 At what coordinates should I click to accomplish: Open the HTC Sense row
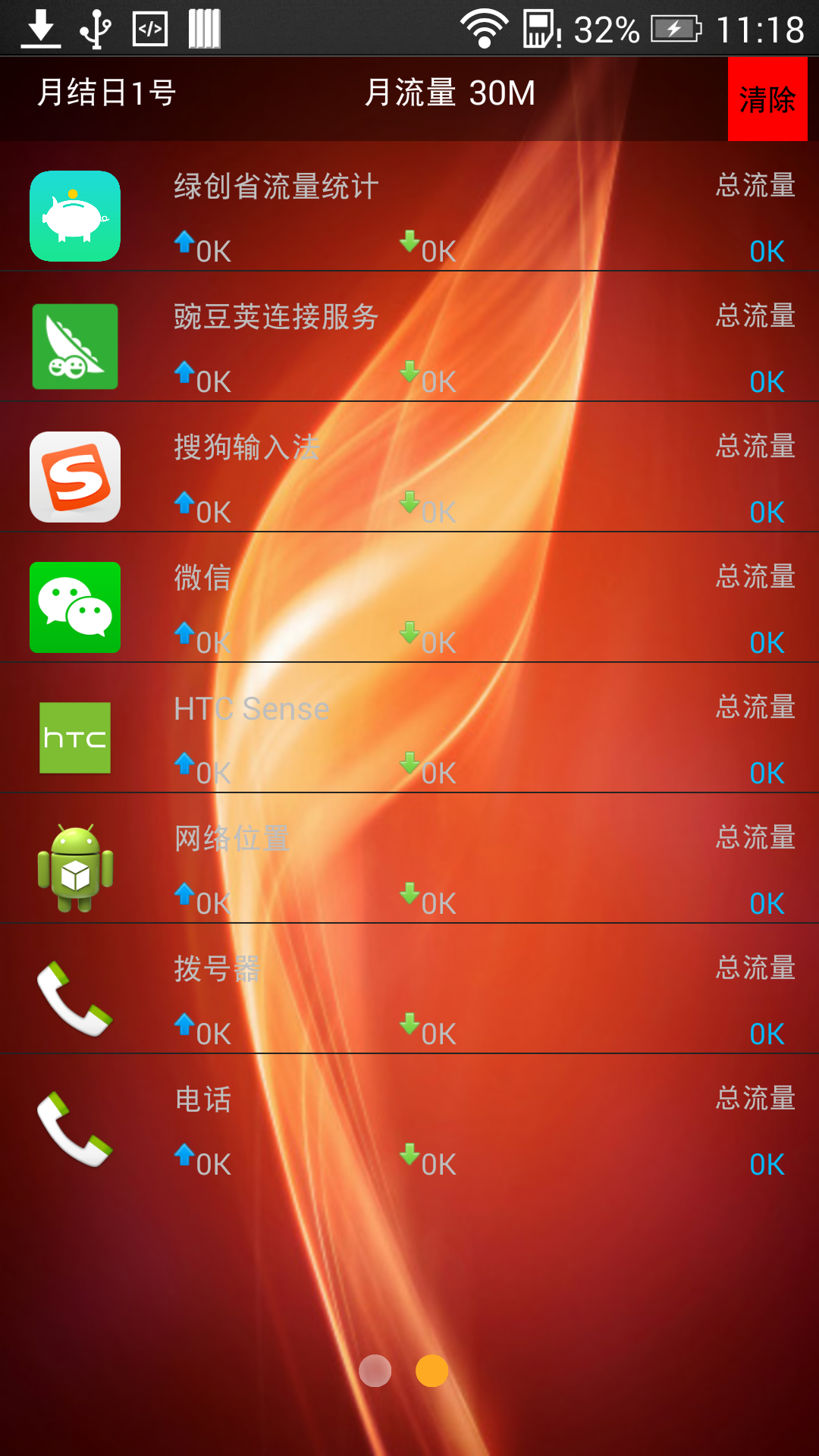pyautogui.click(x=409, y=738)
